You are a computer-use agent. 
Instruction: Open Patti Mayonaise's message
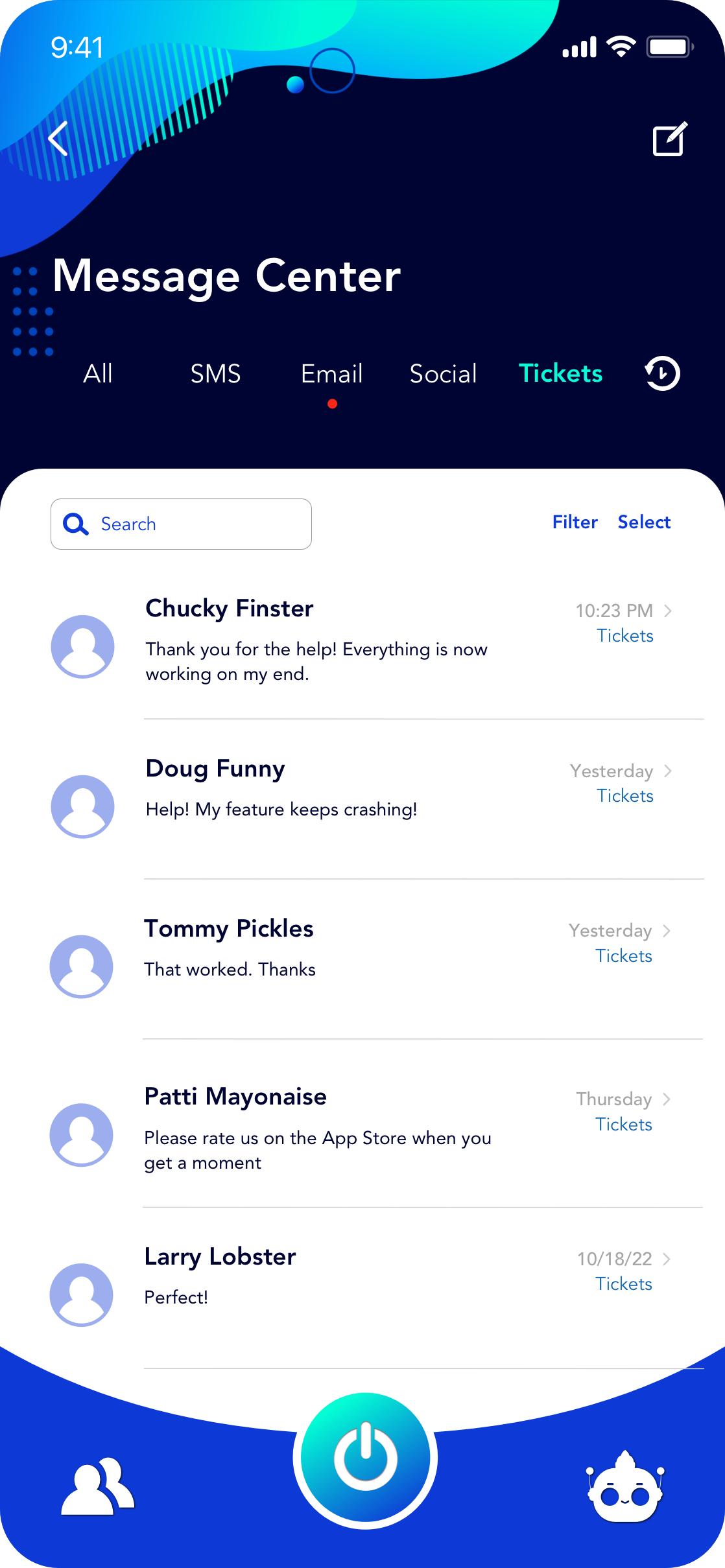click(363, 1128)
